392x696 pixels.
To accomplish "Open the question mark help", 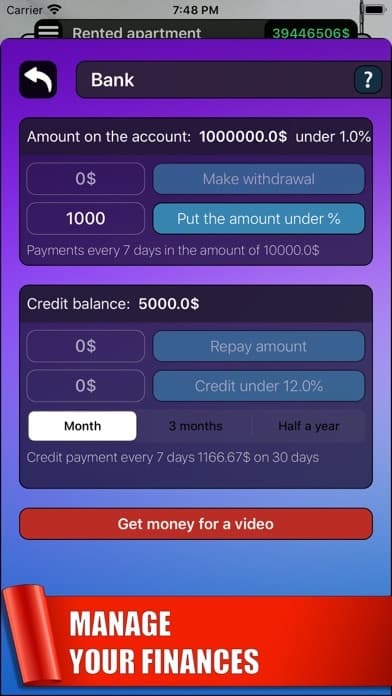I will tap(368, 80).
